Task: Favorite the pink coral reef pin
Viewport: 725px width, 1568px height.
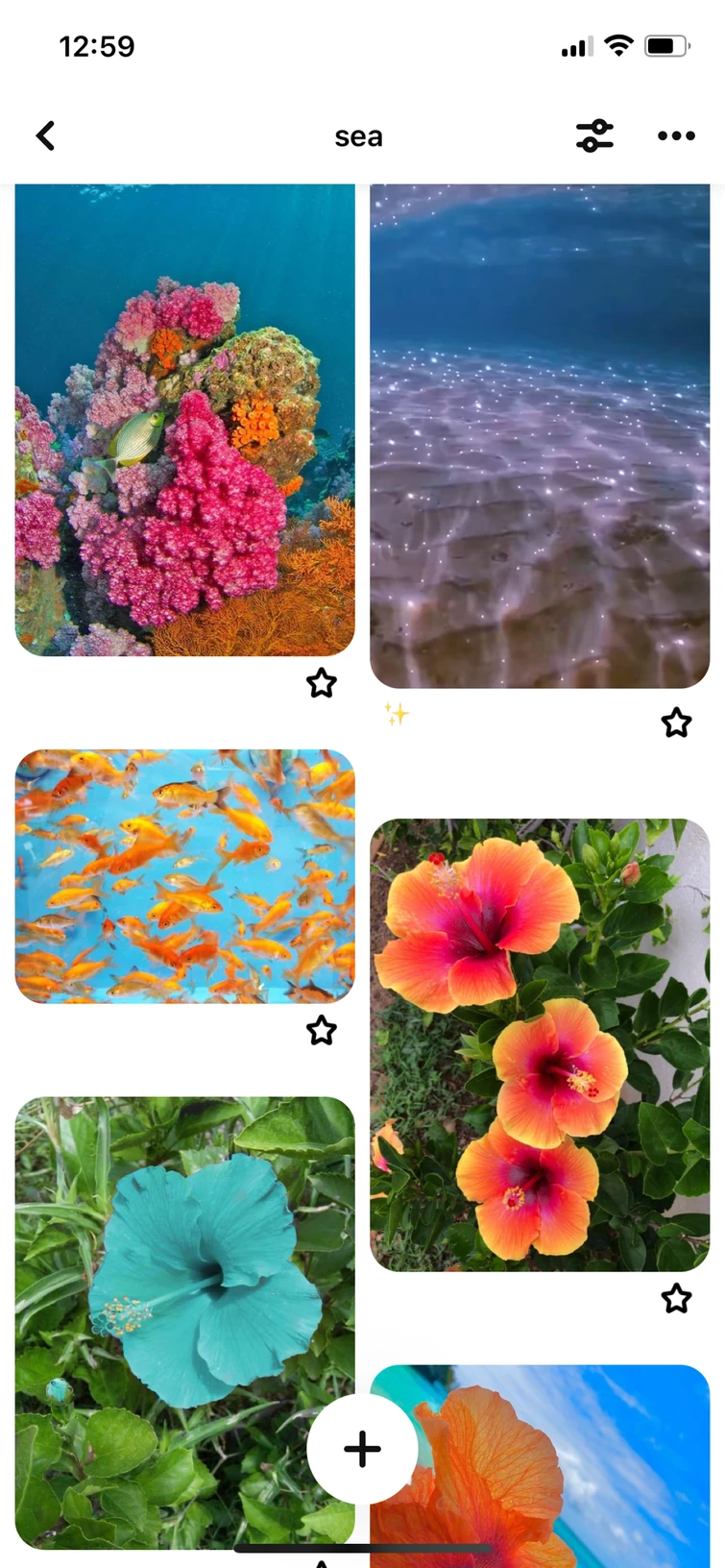Action: click(322, 683)
